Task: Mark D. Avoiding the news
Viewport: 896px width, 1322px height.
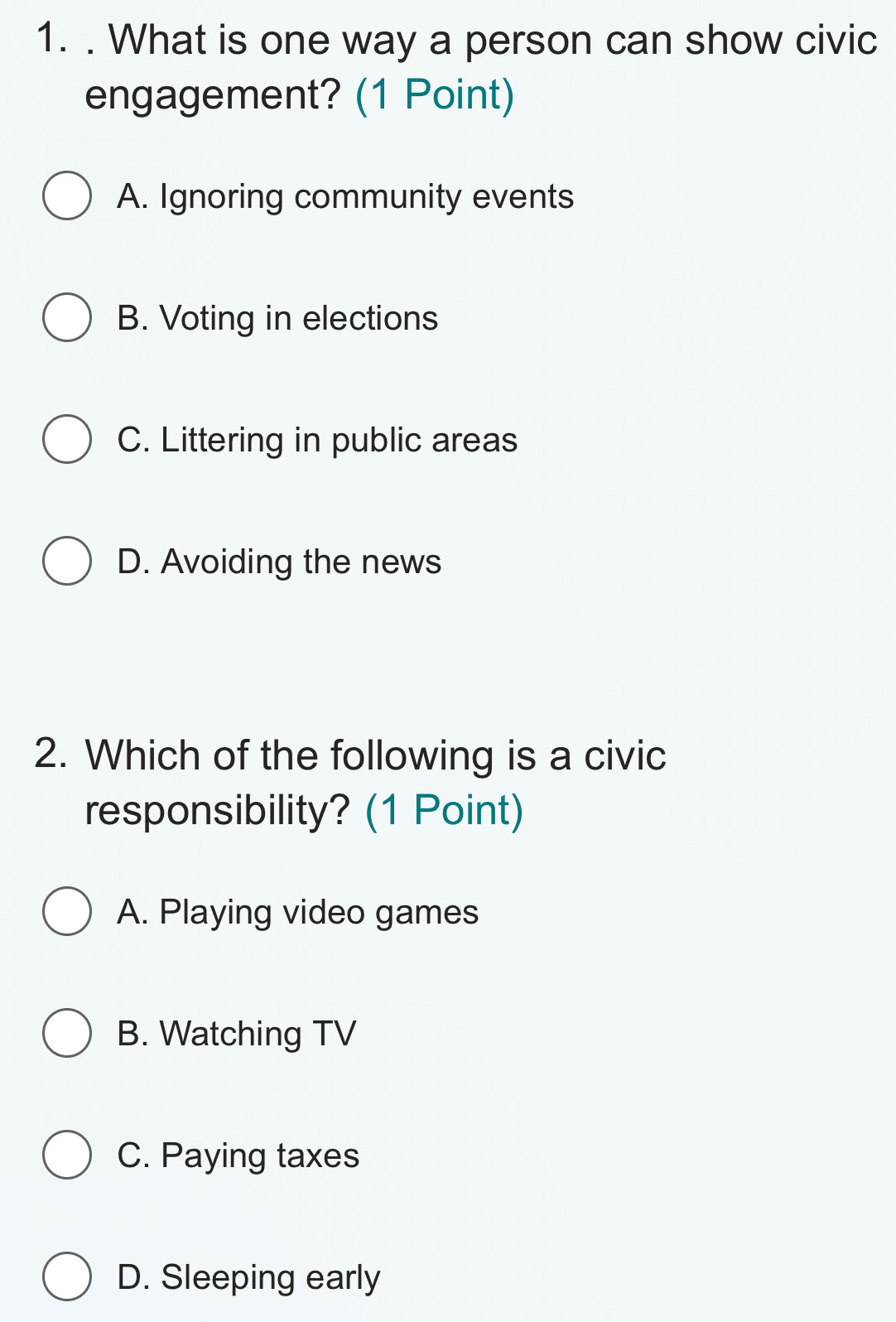Action: tap(67, 561)
